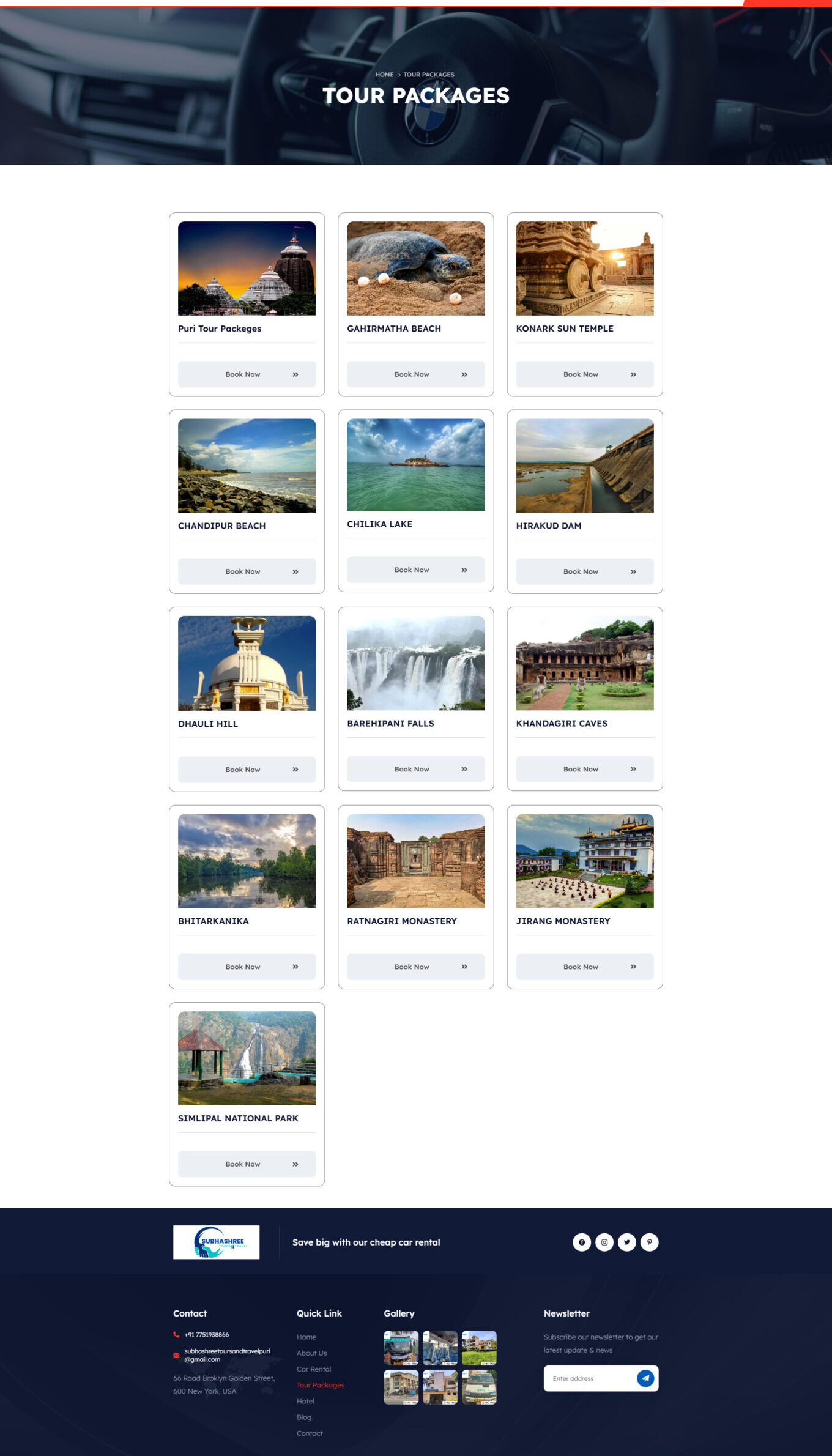
Task: Open Car Rental in Quick Link
Action: click(x=314, y=1369)
